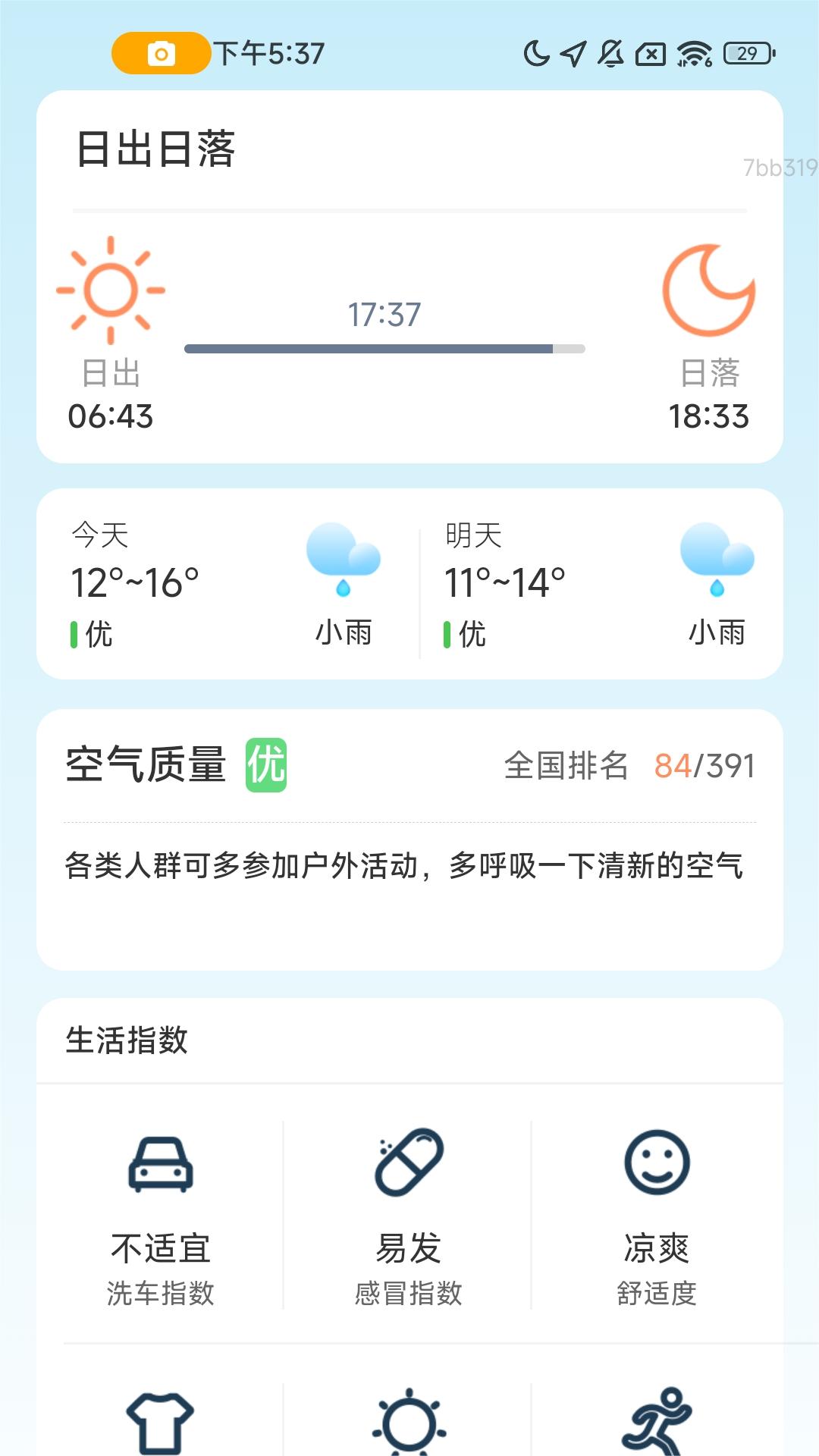The image size is (819, 1456).
Task: View the 感冒指数 cold index
Action: 408,1215
